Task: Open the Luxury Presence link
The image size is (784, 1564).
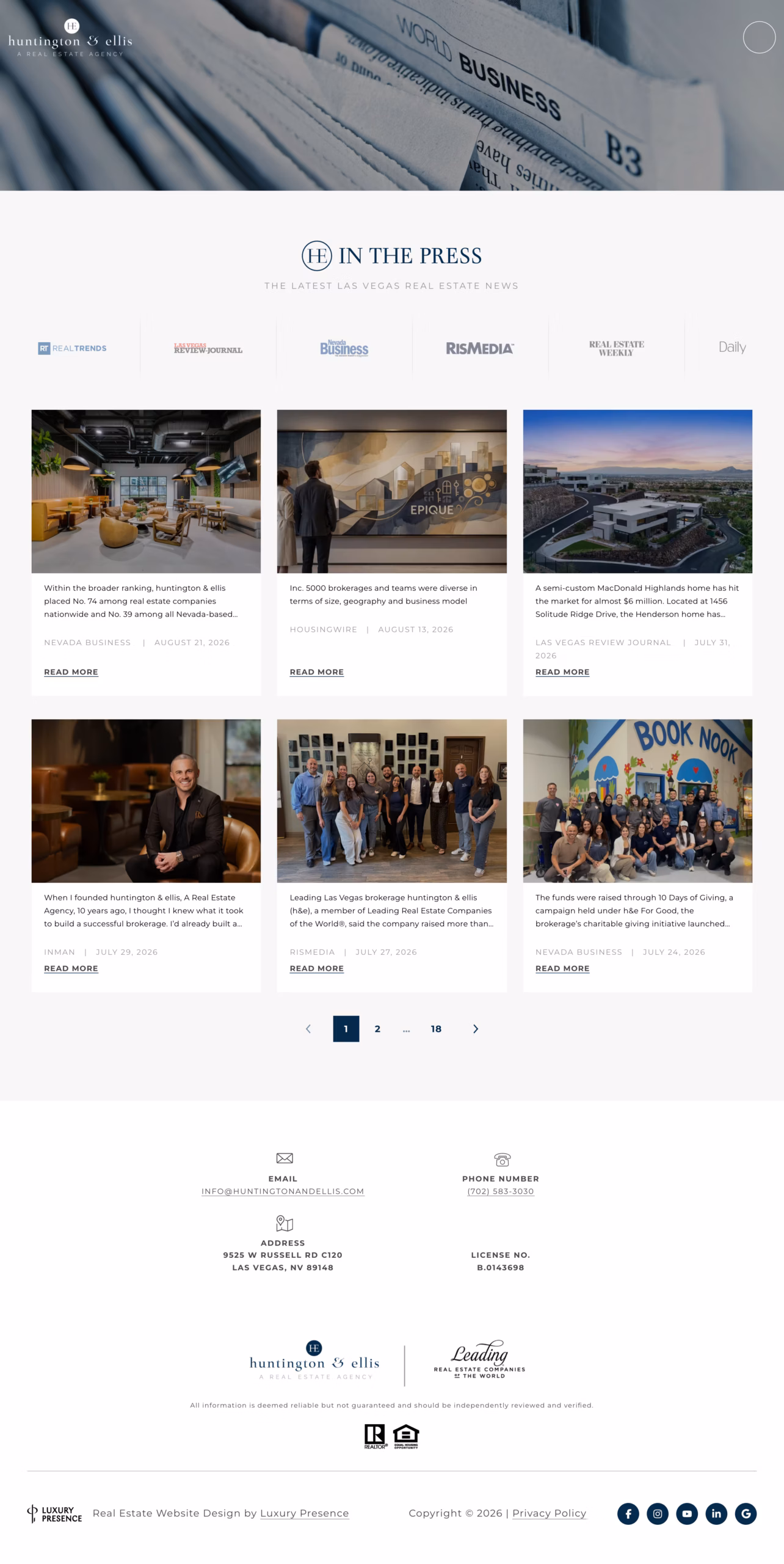Action: click(x=304, y=1513)
